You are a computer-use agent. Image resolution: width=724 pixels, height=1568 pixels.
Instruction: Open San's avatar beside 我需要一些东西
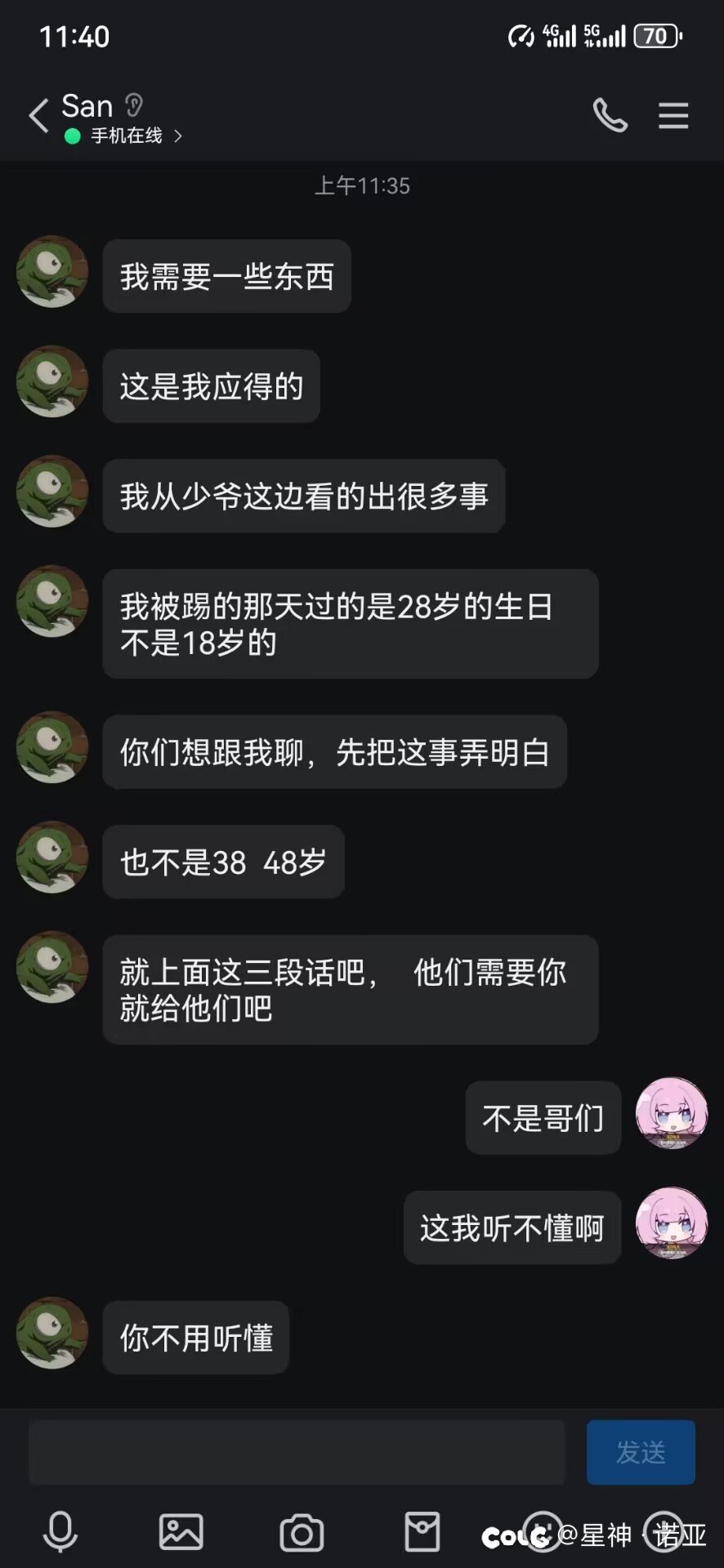tap(52, 272)
